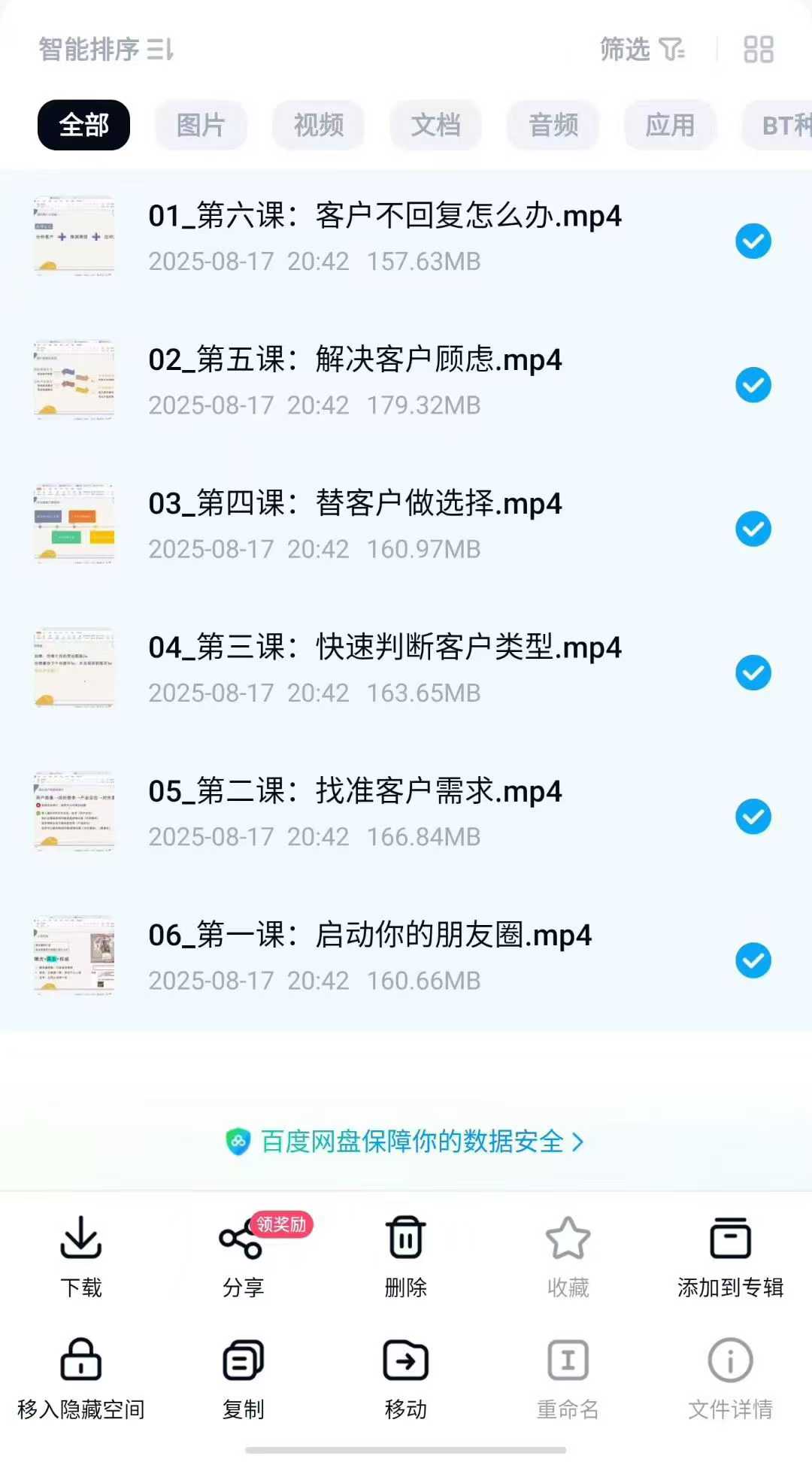This screenshot has width=812, height=1468.
Task: Choose the 应用 category chip
Action: [670, 125]
